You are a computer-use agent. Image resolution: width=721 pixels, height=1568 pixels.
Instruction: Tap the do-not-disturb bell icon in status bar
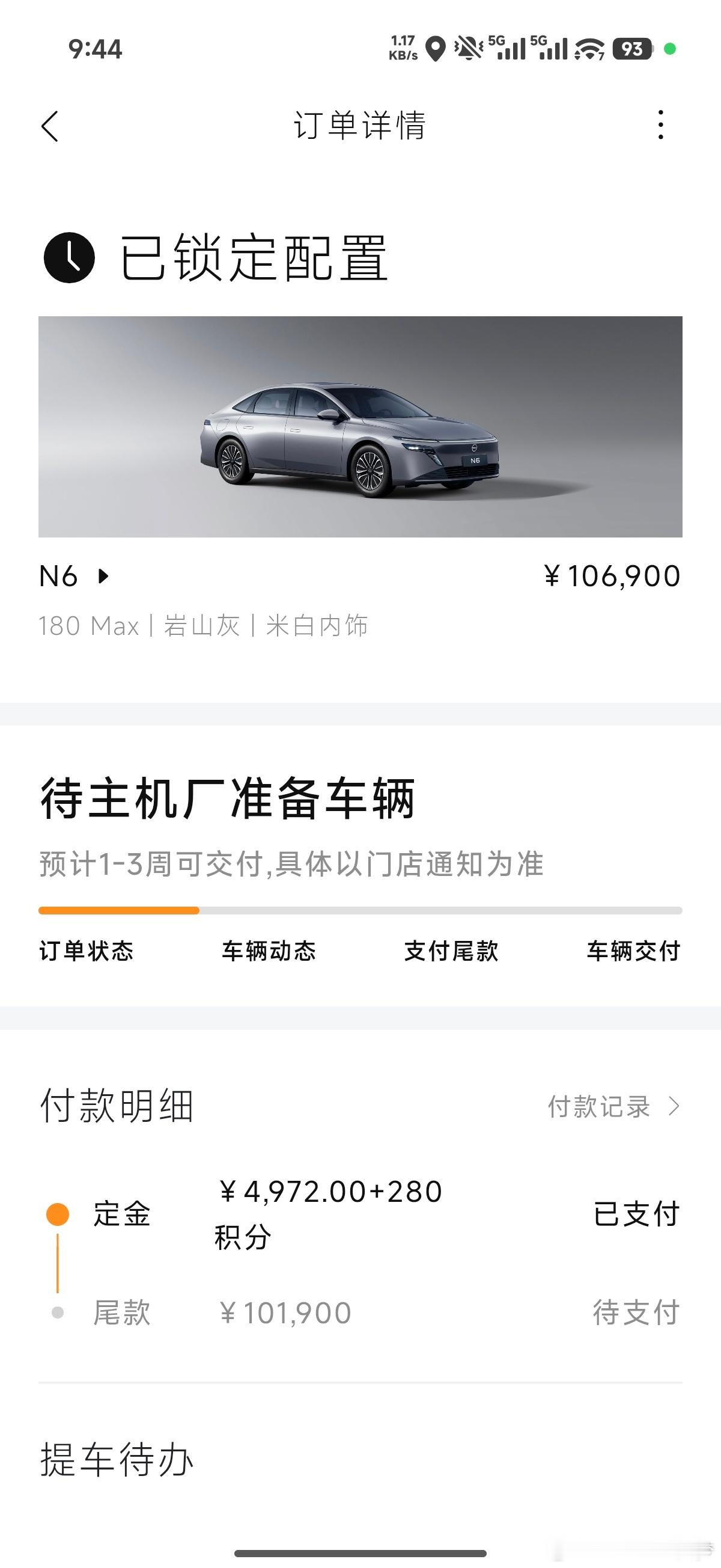467,47
